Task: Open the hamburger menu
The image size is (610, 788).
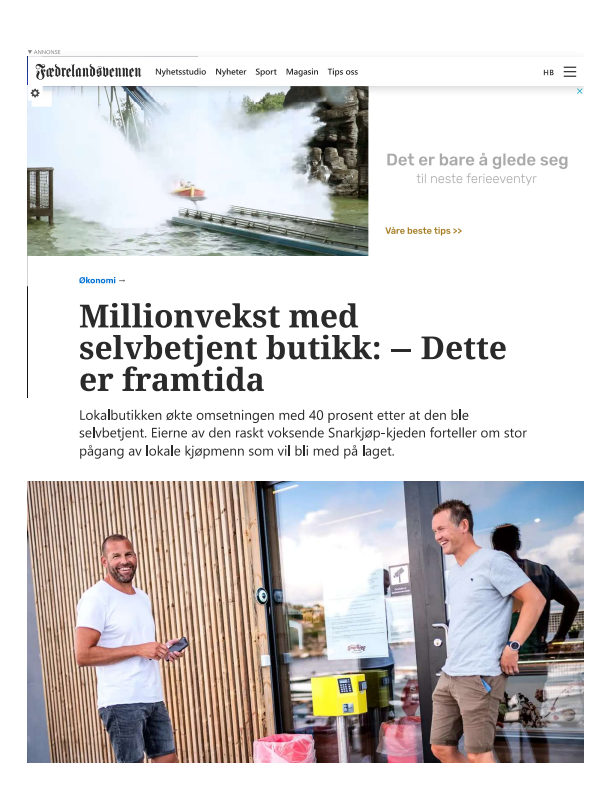Action: [x=570, y=72]
